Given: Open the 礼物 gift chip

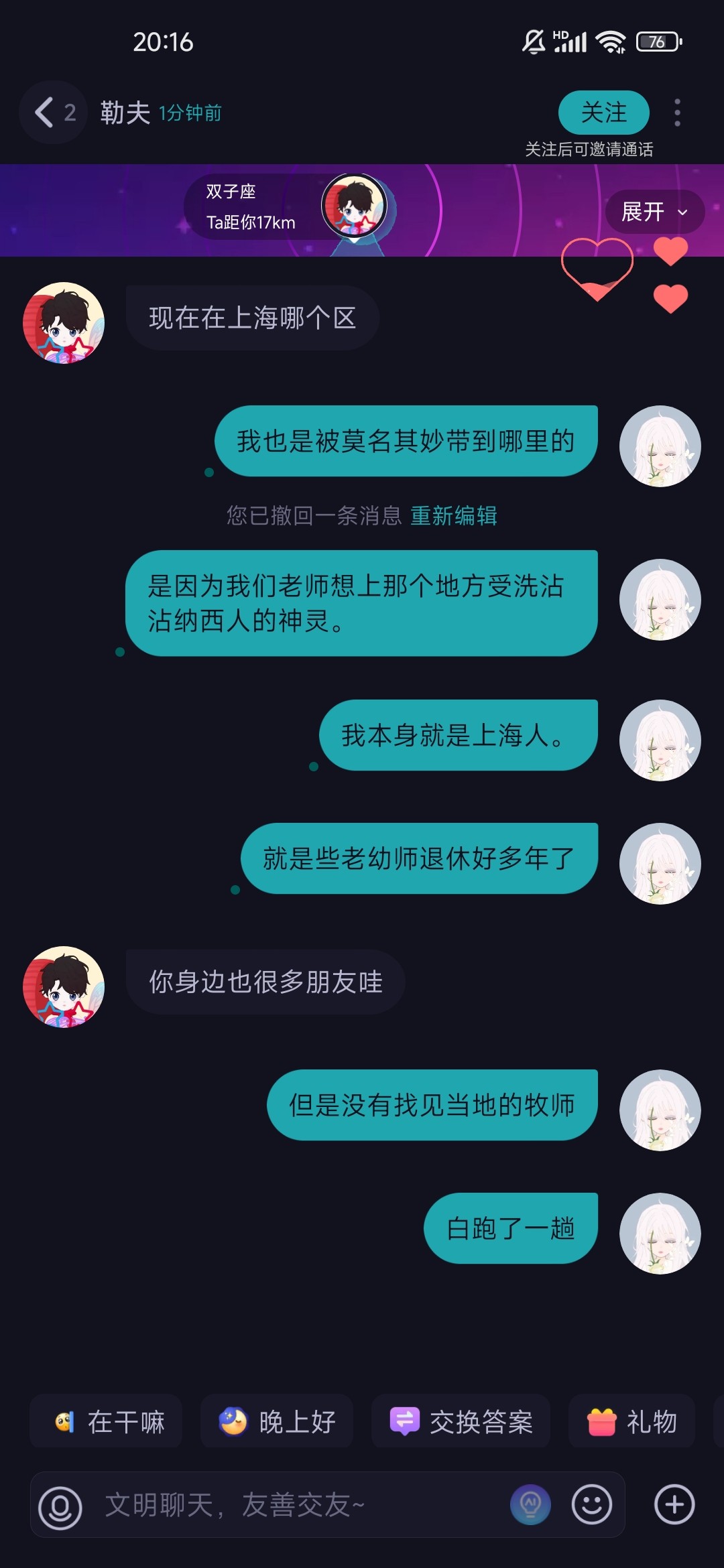Looking at the screenshot, I should [x=631, y=1421].
